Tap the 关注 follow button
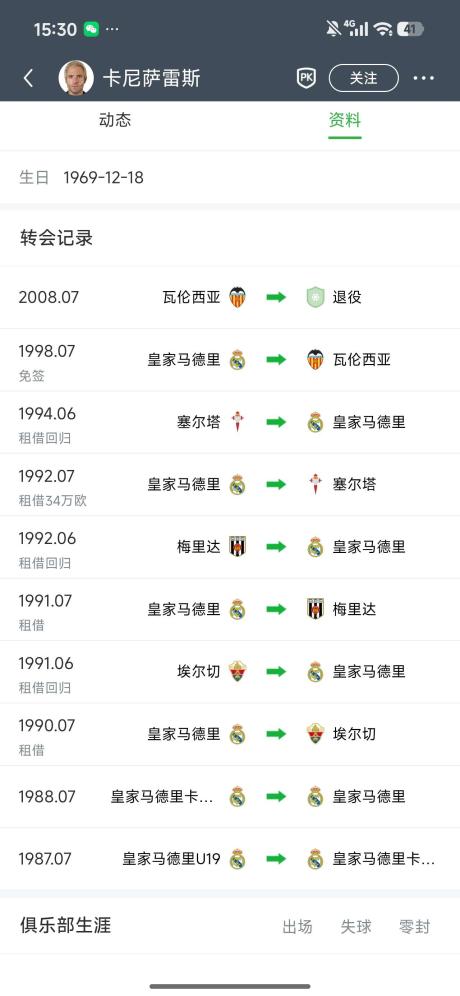The image size is (460, 996). 363,78
